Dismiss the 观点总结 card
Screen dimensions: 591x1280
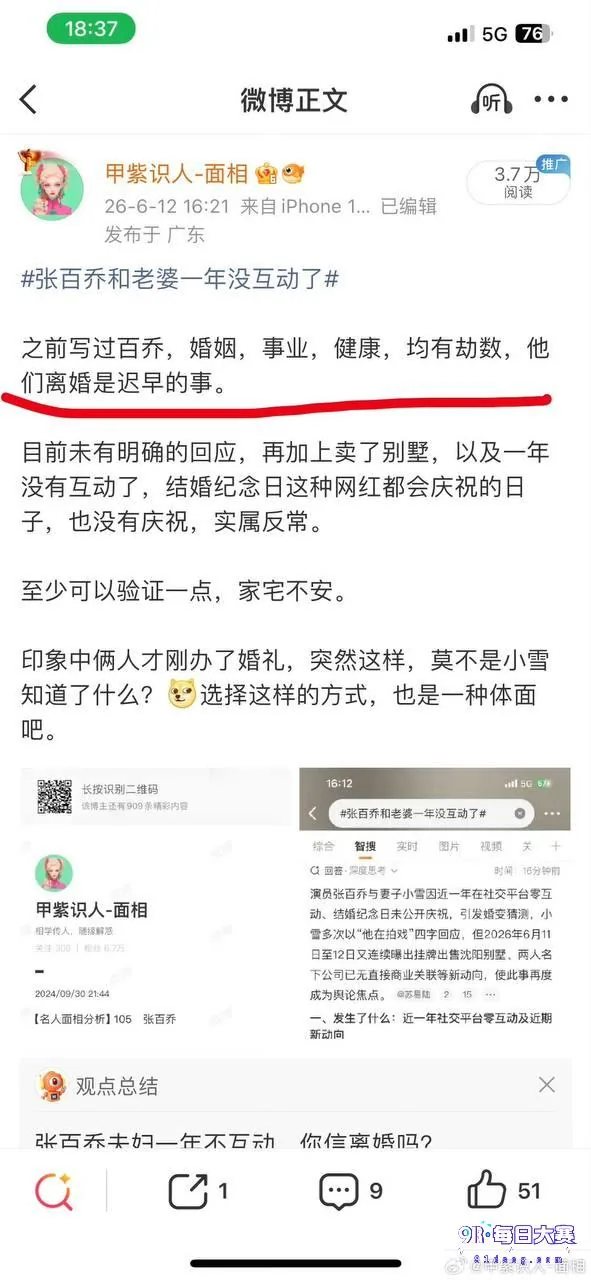[x=546, y=1085]
